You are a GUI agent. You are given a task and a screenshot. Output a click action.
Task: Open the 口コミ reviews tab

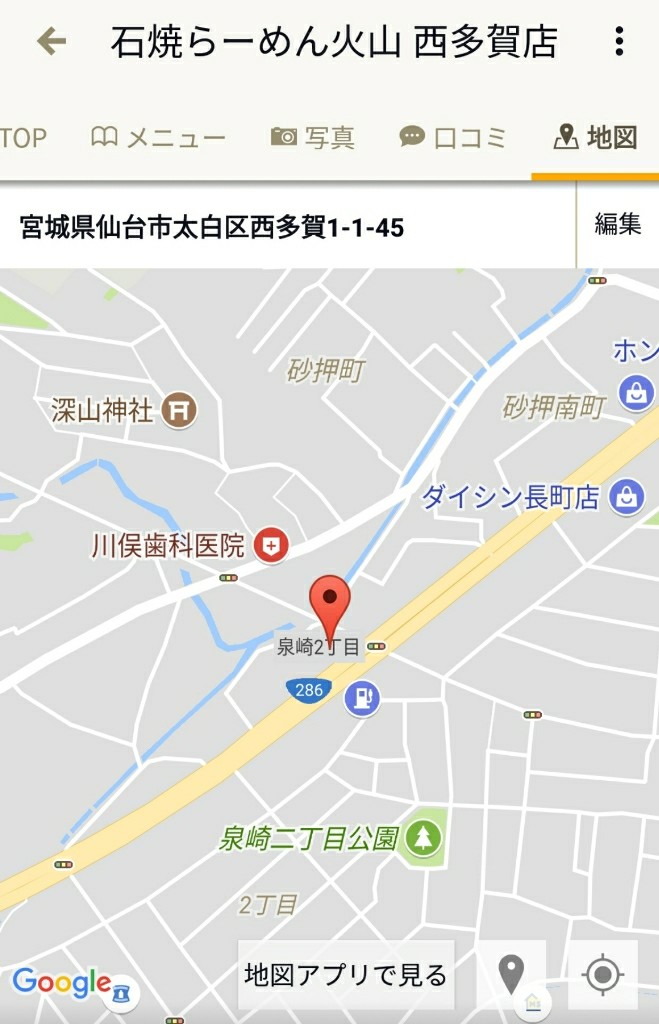[453, 138]
